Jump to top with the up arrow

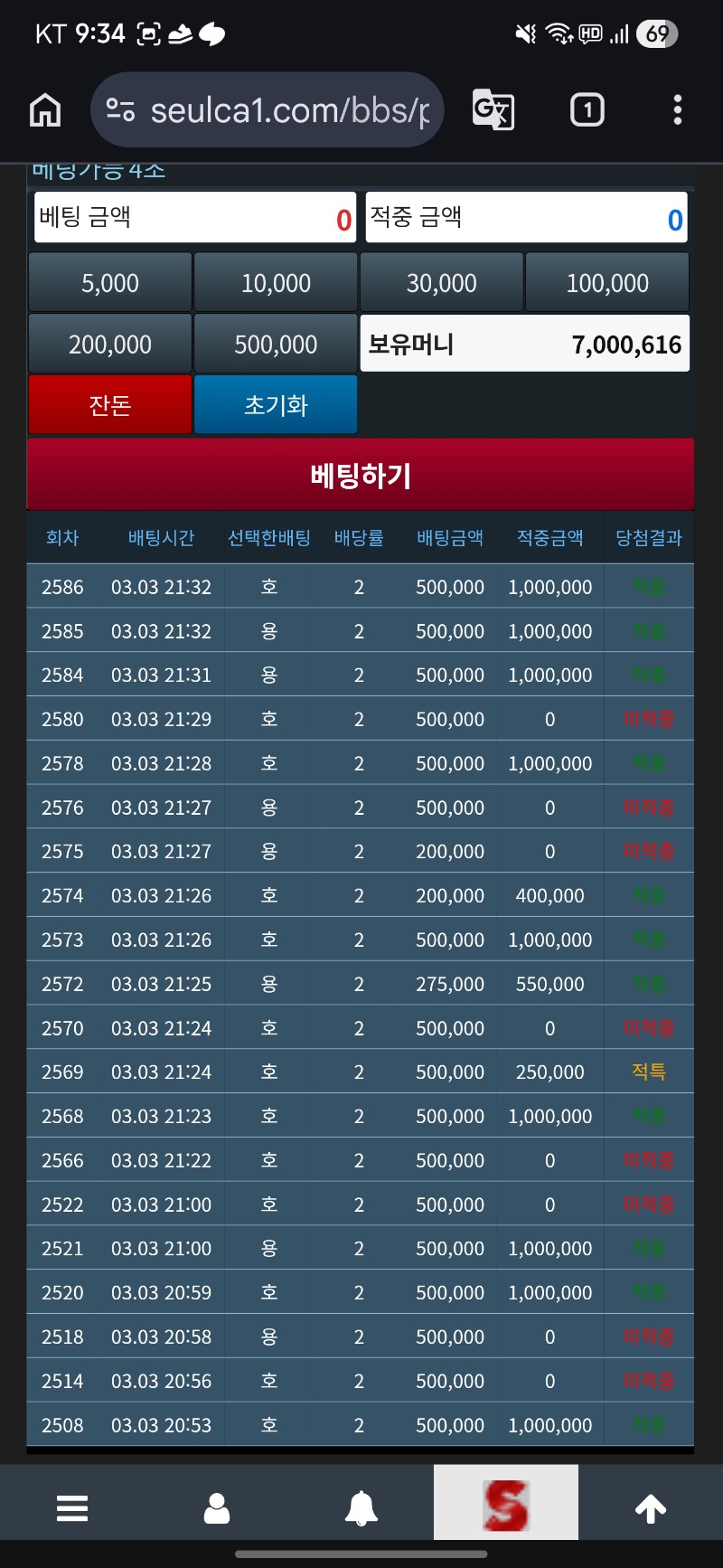pos(651,1508)
